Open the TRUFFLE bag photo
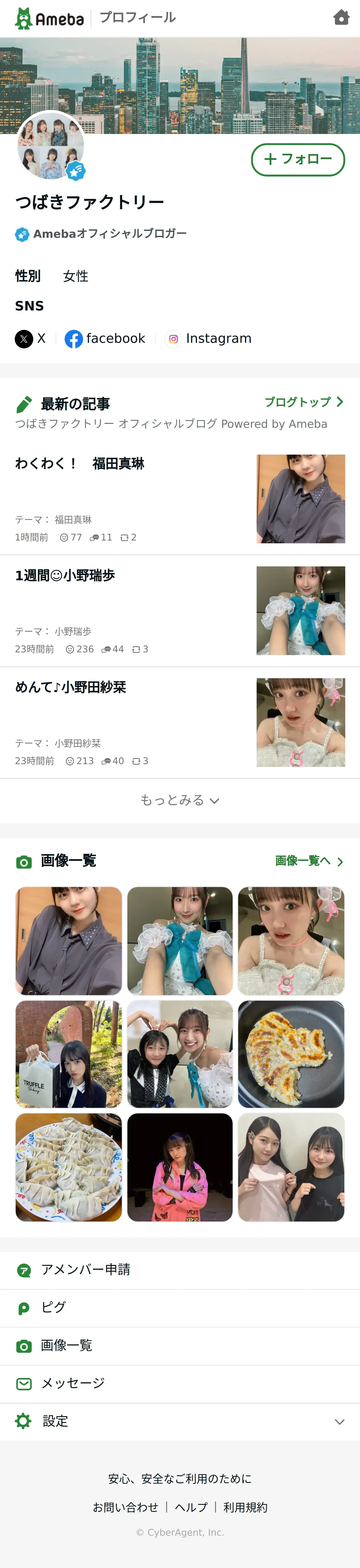The width and height of the screenshot is (360, 1568). tap(69, 1054)
